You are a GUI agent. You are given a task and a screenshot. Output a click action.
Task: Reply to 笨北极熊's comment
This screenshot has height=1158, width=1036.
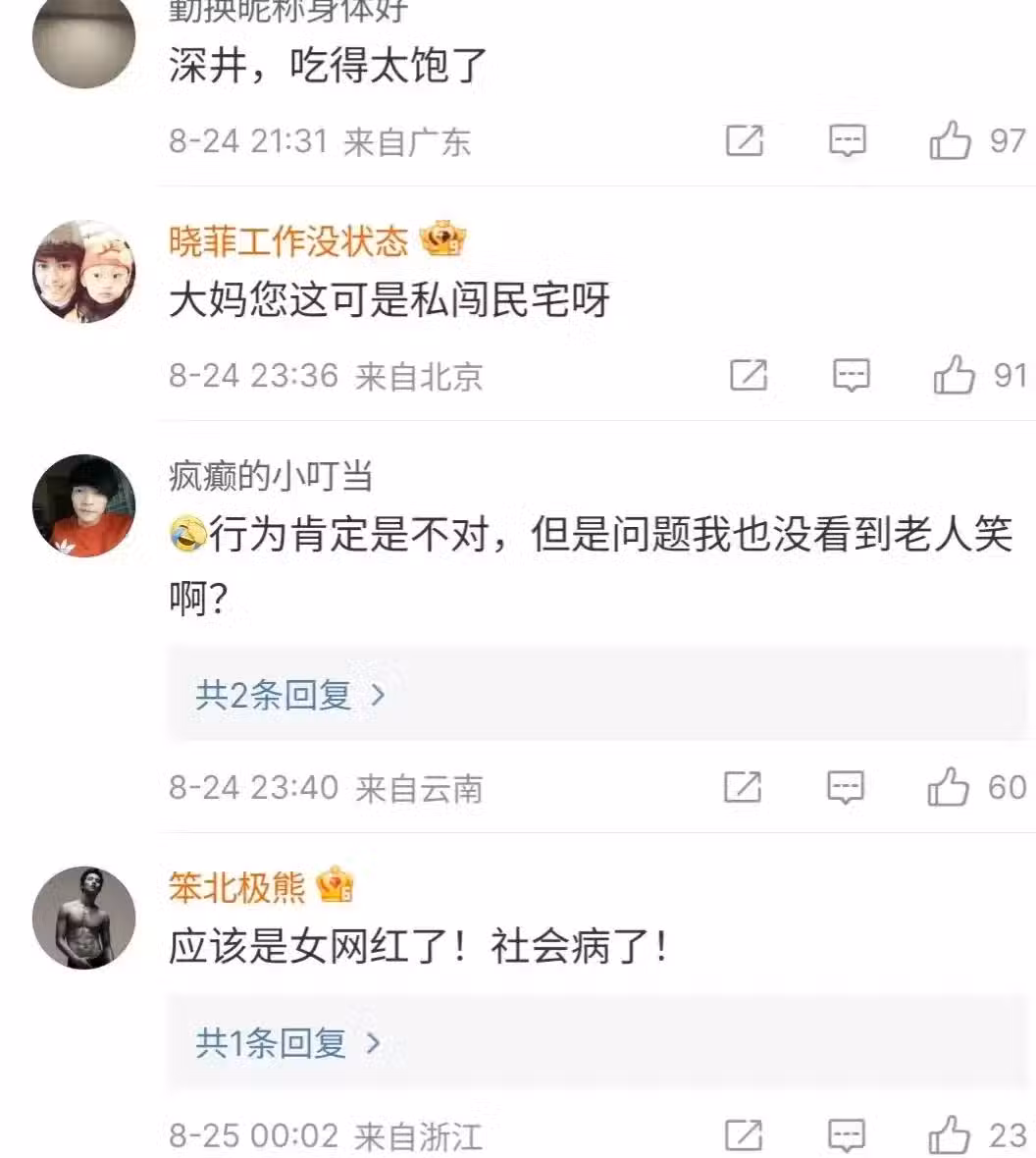click(x=847, y=1135)
